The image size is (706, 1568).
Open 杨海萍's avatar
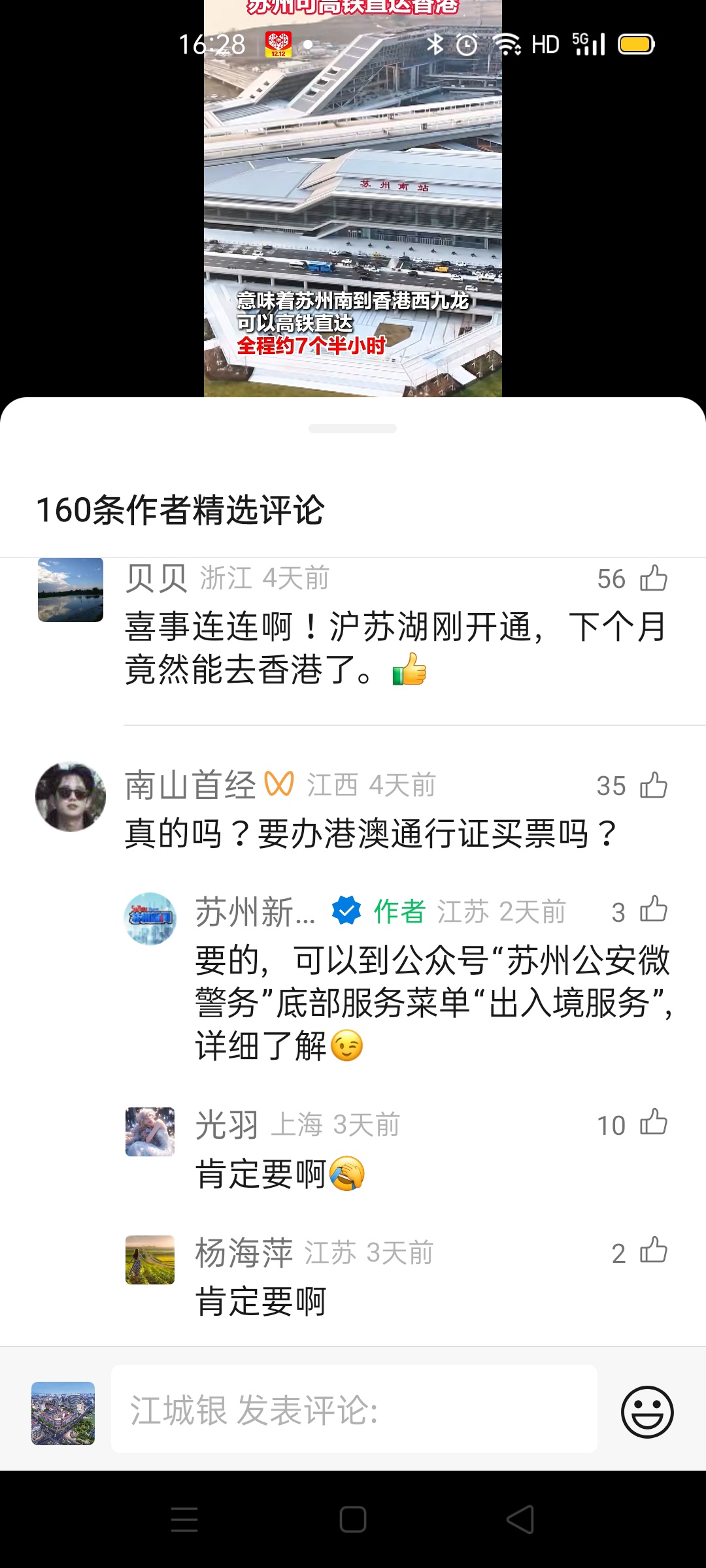[150, 1260]
